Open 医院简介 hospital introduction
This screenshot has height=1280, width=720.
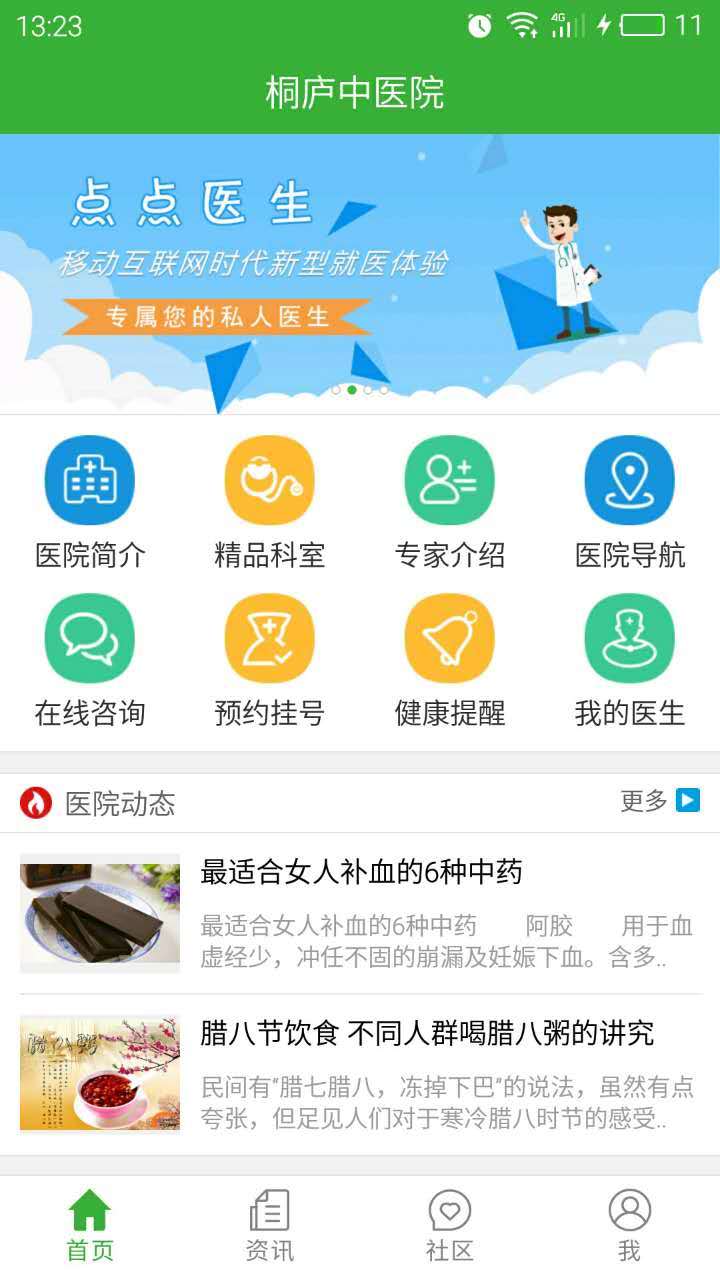coord(90,502)
